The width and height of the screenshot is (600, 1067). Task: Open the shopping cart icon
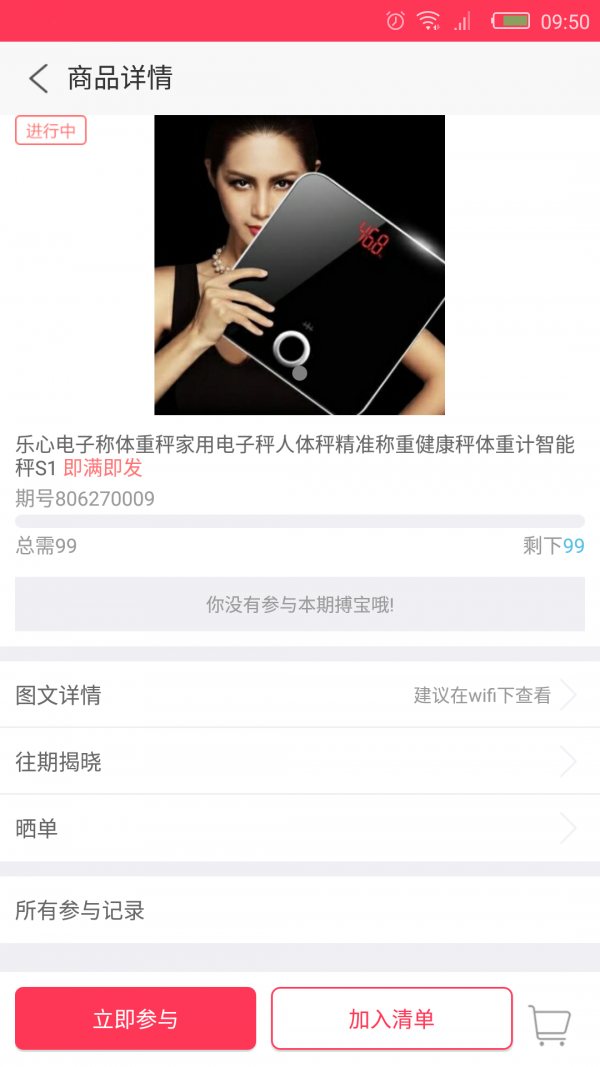click(x=549, y=1024)
